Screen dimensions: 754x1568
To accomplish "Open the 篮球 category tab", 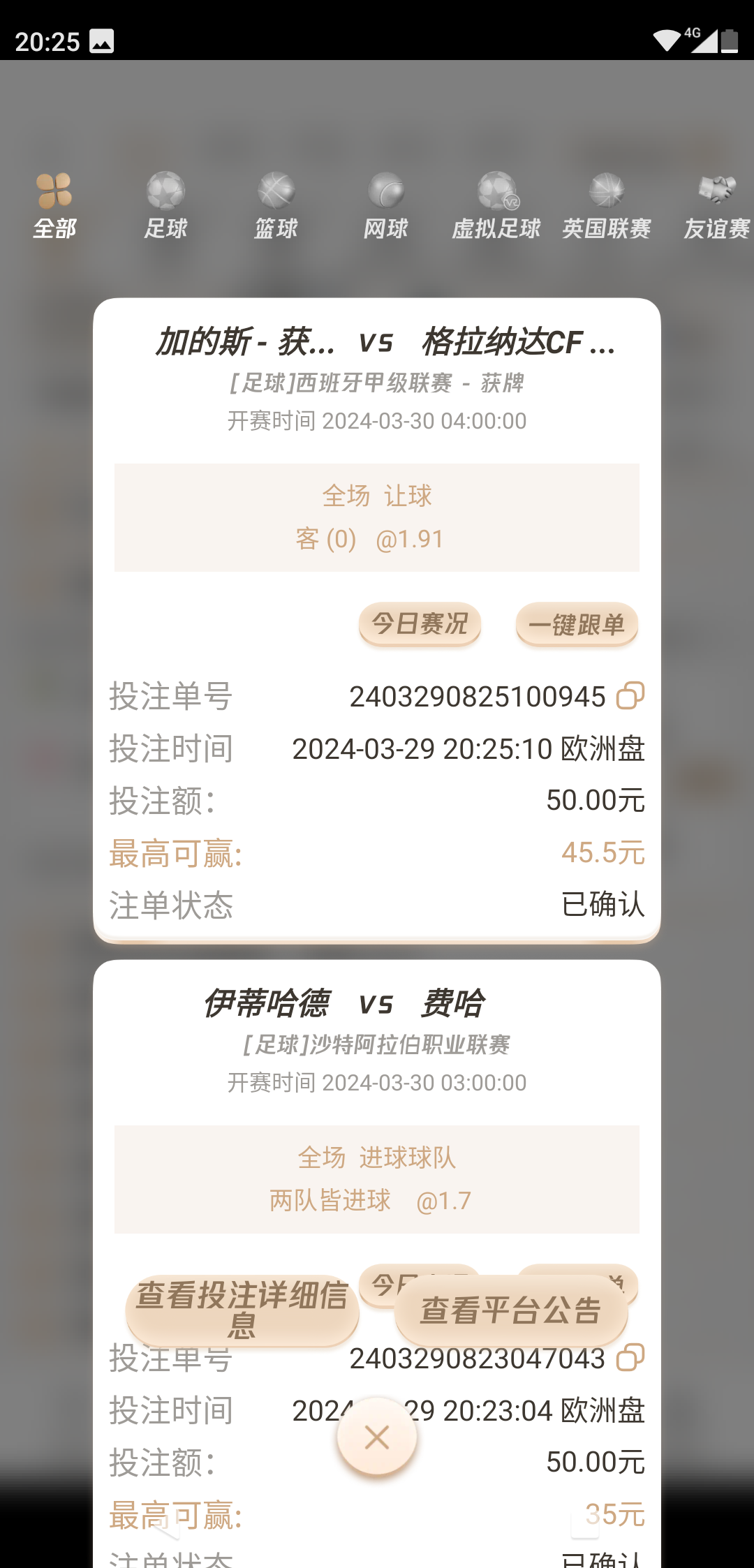I will (276, 205).
